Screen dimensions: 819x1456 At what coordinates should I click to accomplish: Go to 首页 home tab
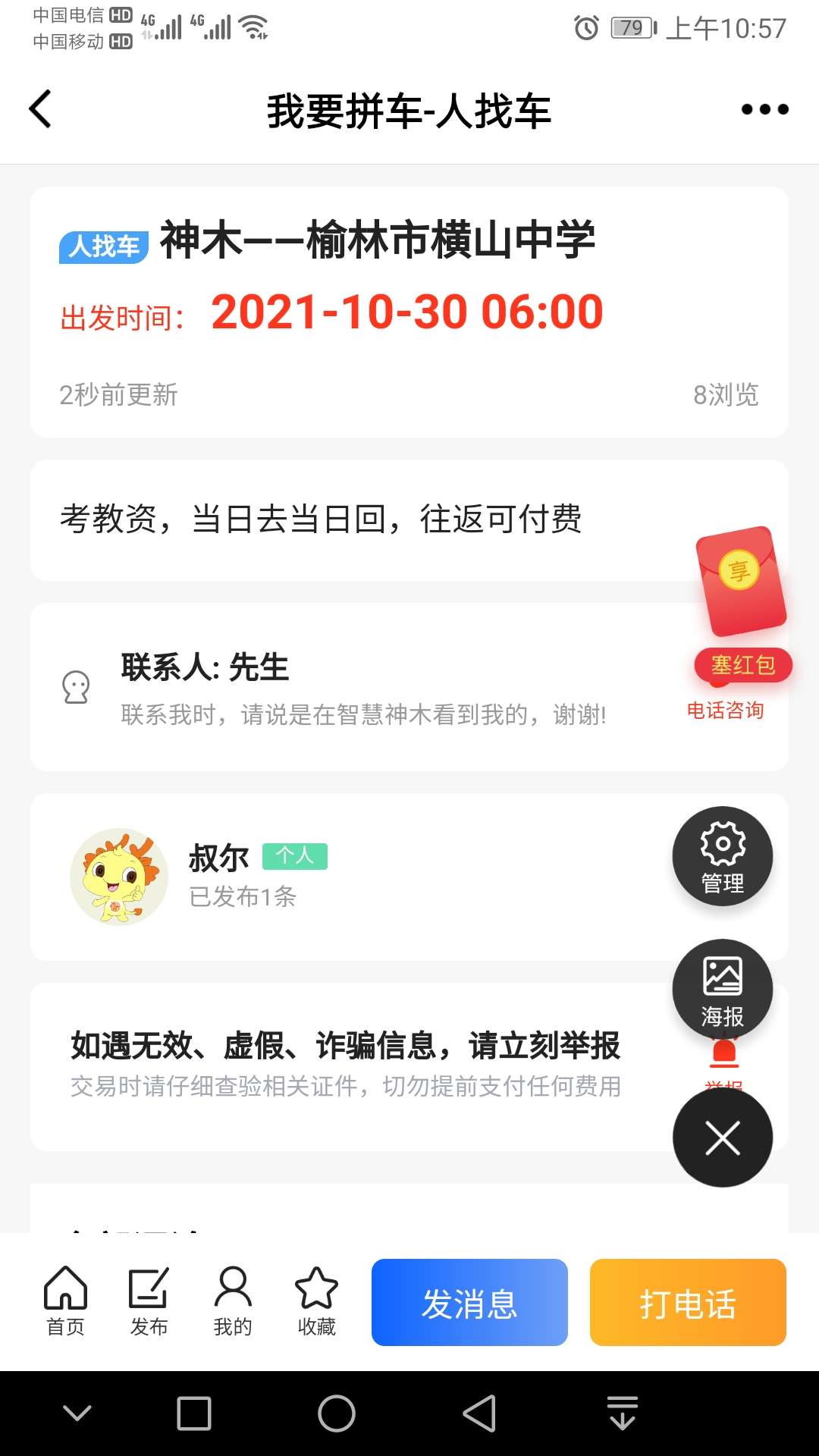pos(66,1301)
